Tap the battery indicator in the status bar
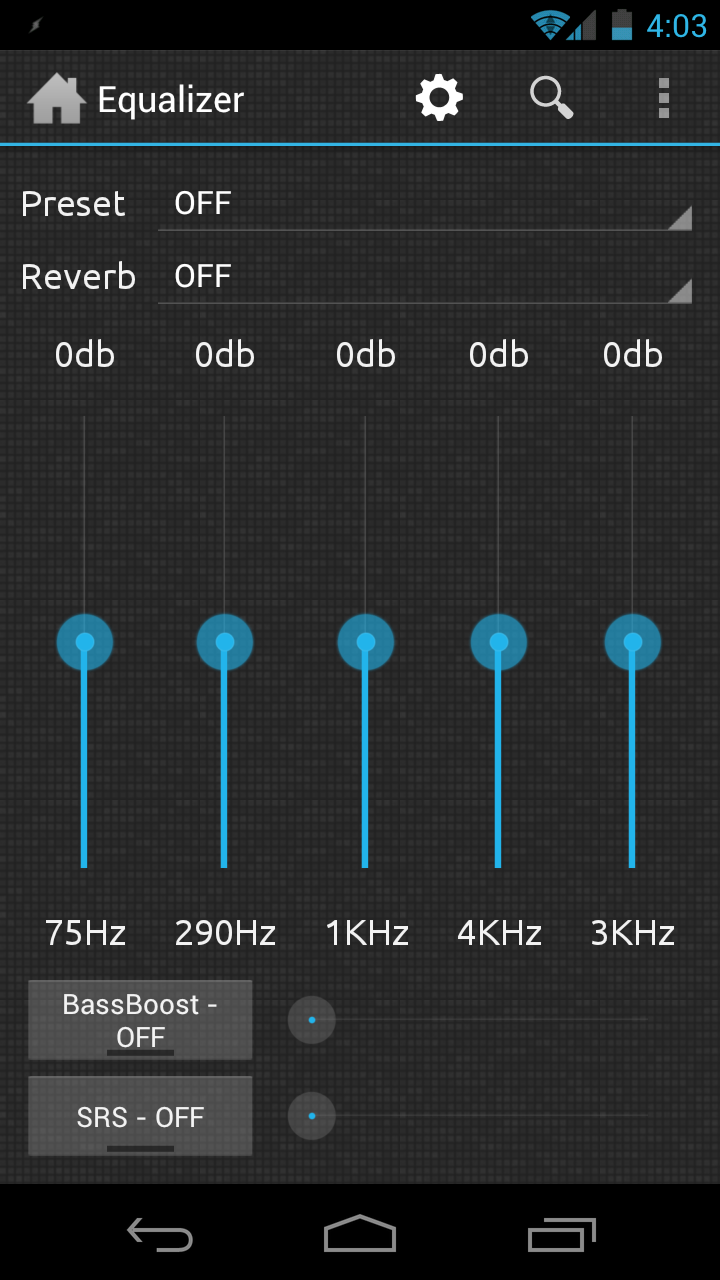This screenshot has height=1280, width=720. point(625,24)
